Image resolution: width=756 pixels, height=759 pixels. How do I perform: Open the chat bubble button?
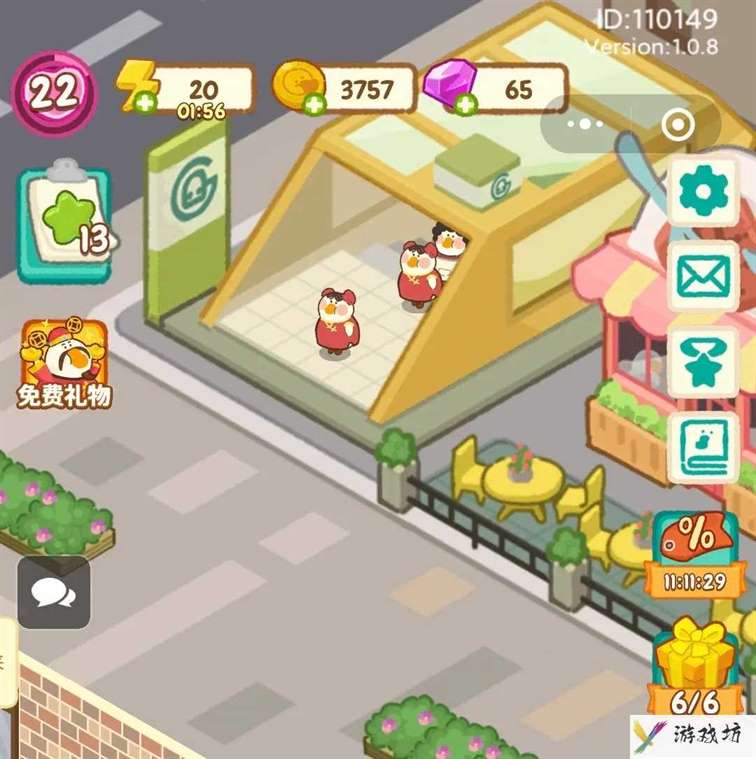pyautogui.click(x=53, y=592)
